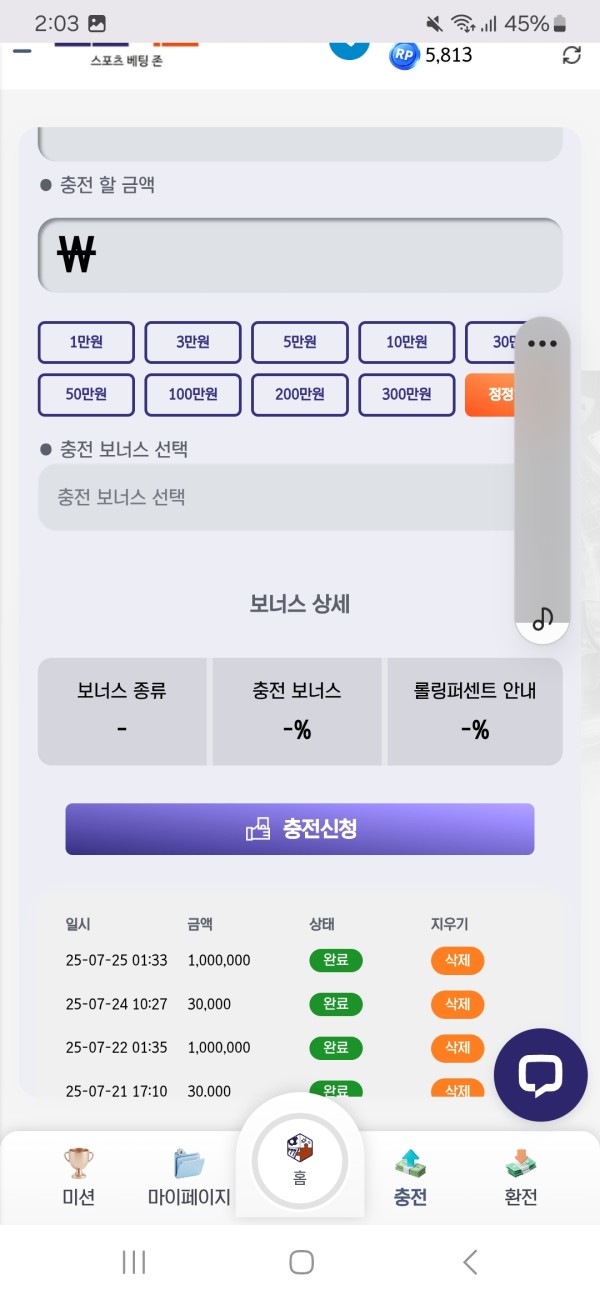Submit with the 충전신청 button
This screenshot has height=1300, width=600.
[300, 829]
